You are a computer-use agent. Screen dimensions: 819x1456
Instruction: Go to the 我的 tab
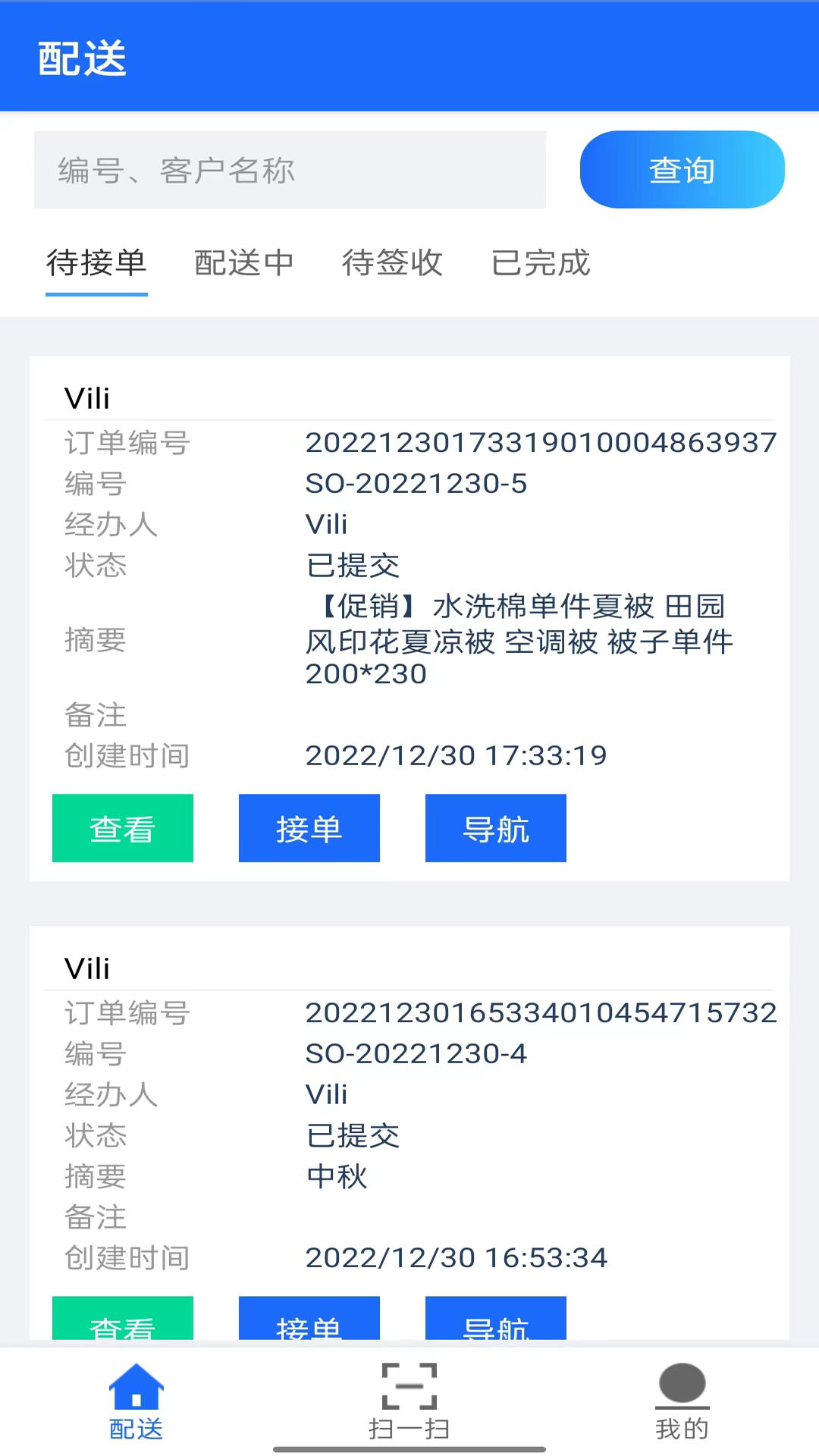pos(682,1401)
